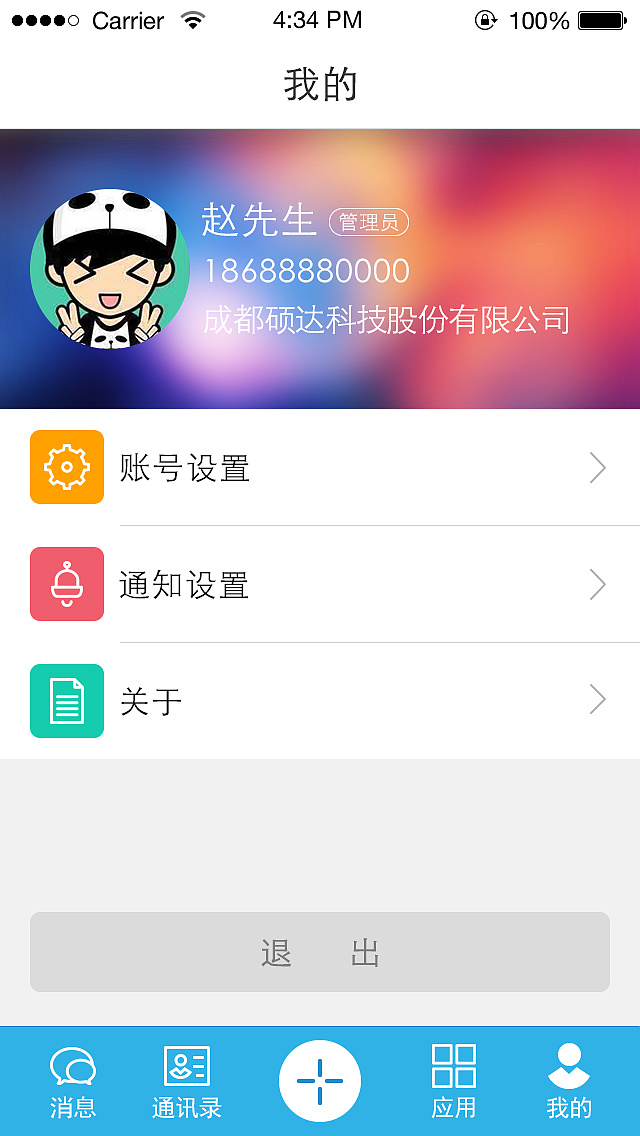Open 通知设置 notification settings
This screenshot has height=1136, width=640.
point(320,585)
